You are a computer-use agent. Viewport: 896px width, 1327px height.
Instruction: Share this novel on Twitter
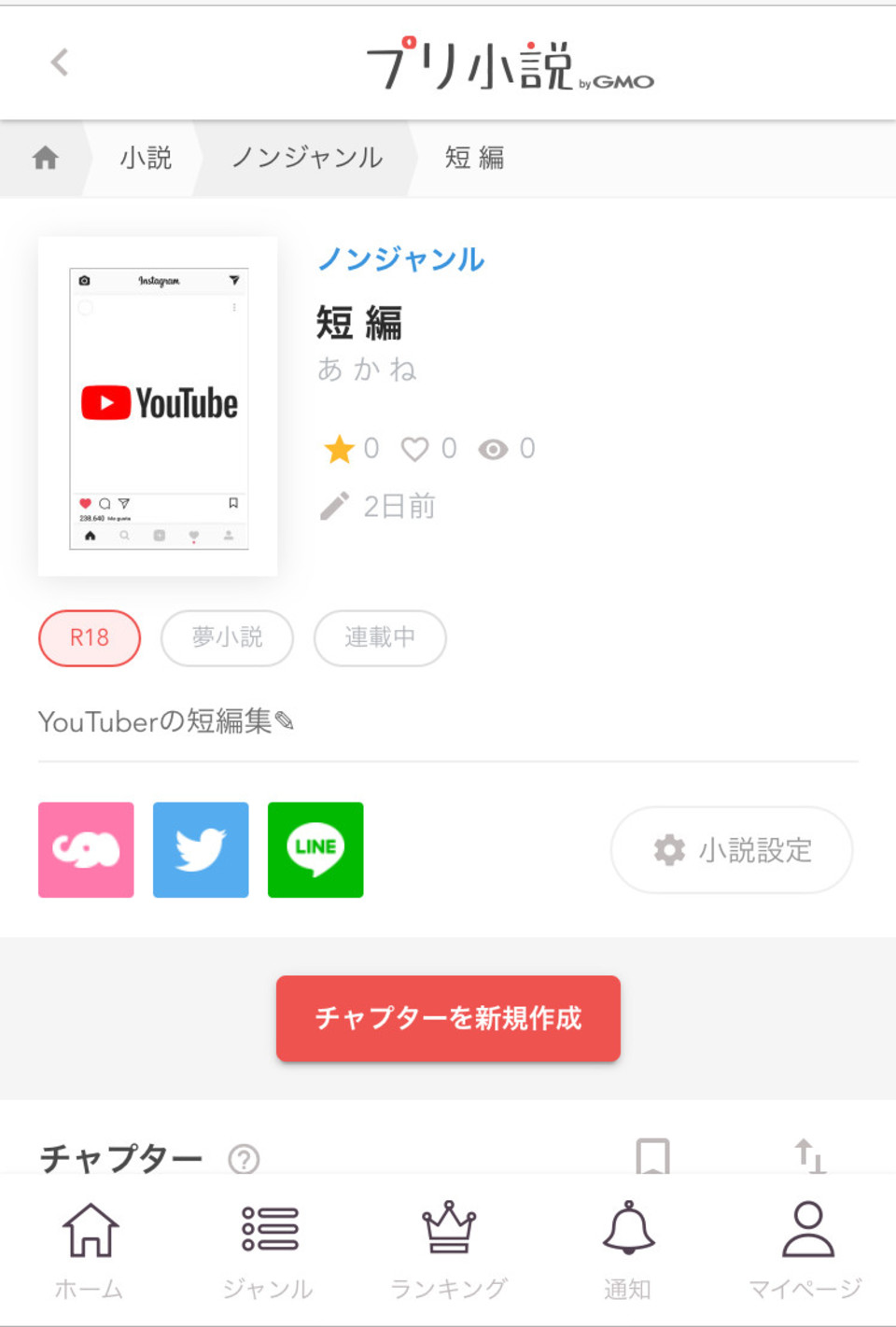201,849
